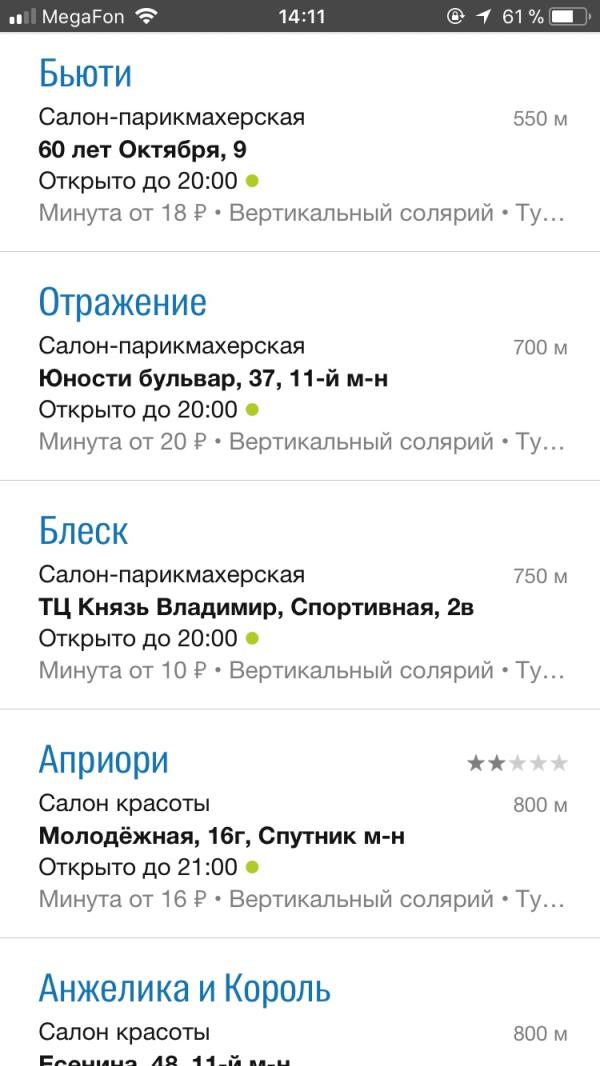View details for Априори beauty salon
The height and width of the screenshot is (1066, 600).
pos(104,760)
